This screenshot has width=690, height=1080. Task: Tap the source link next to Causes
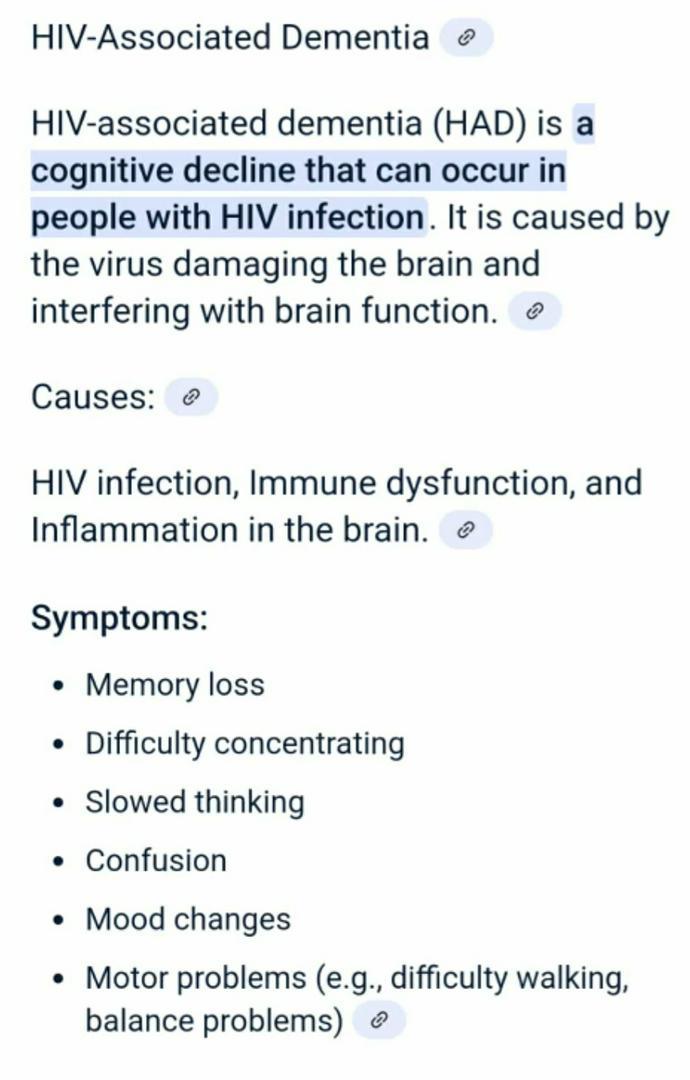coord(190,398)
